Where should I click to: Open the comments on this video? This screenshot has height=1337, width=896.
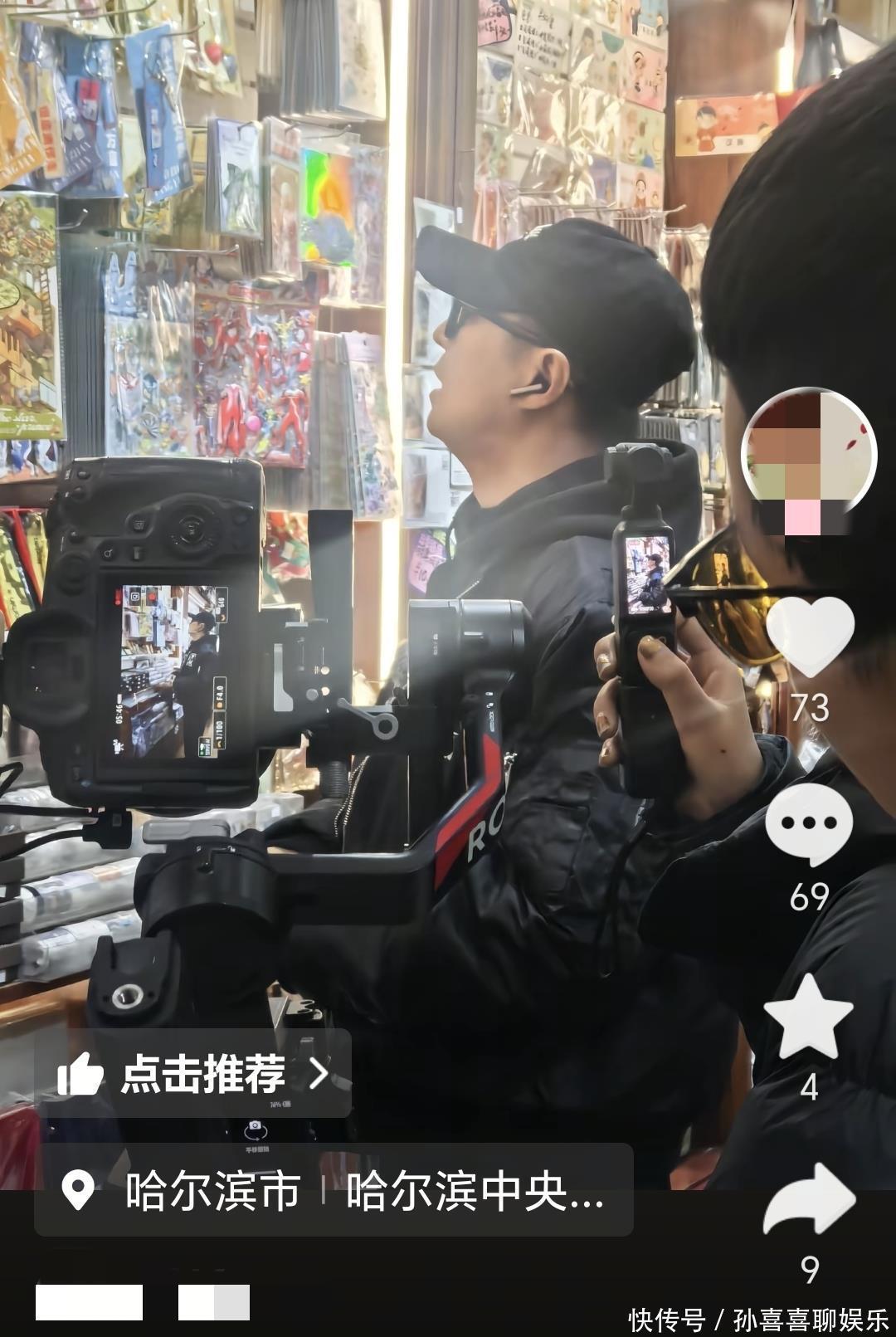(x=809, y=824)
